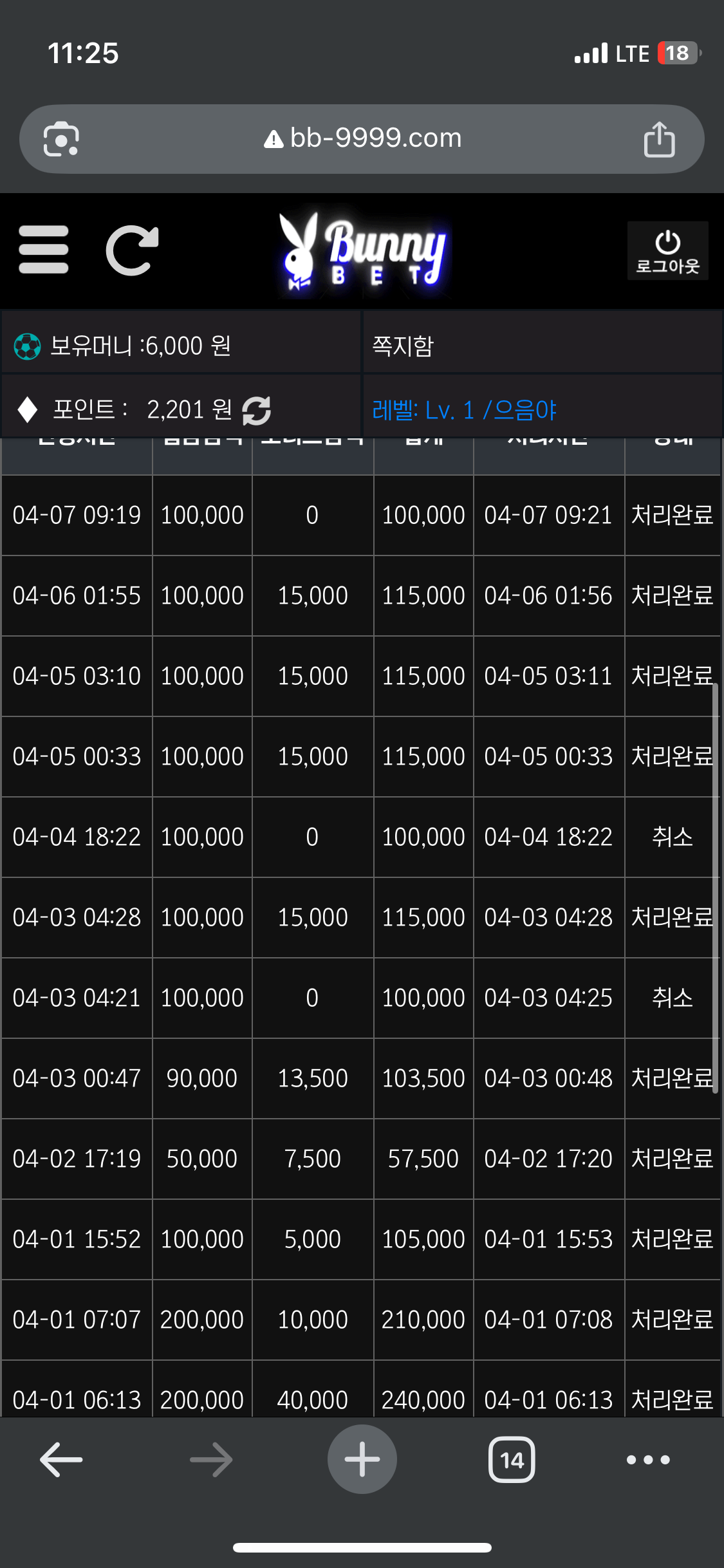Open the browser's more options menu
Screen dimensions: 724x1568
point(648,1459)
